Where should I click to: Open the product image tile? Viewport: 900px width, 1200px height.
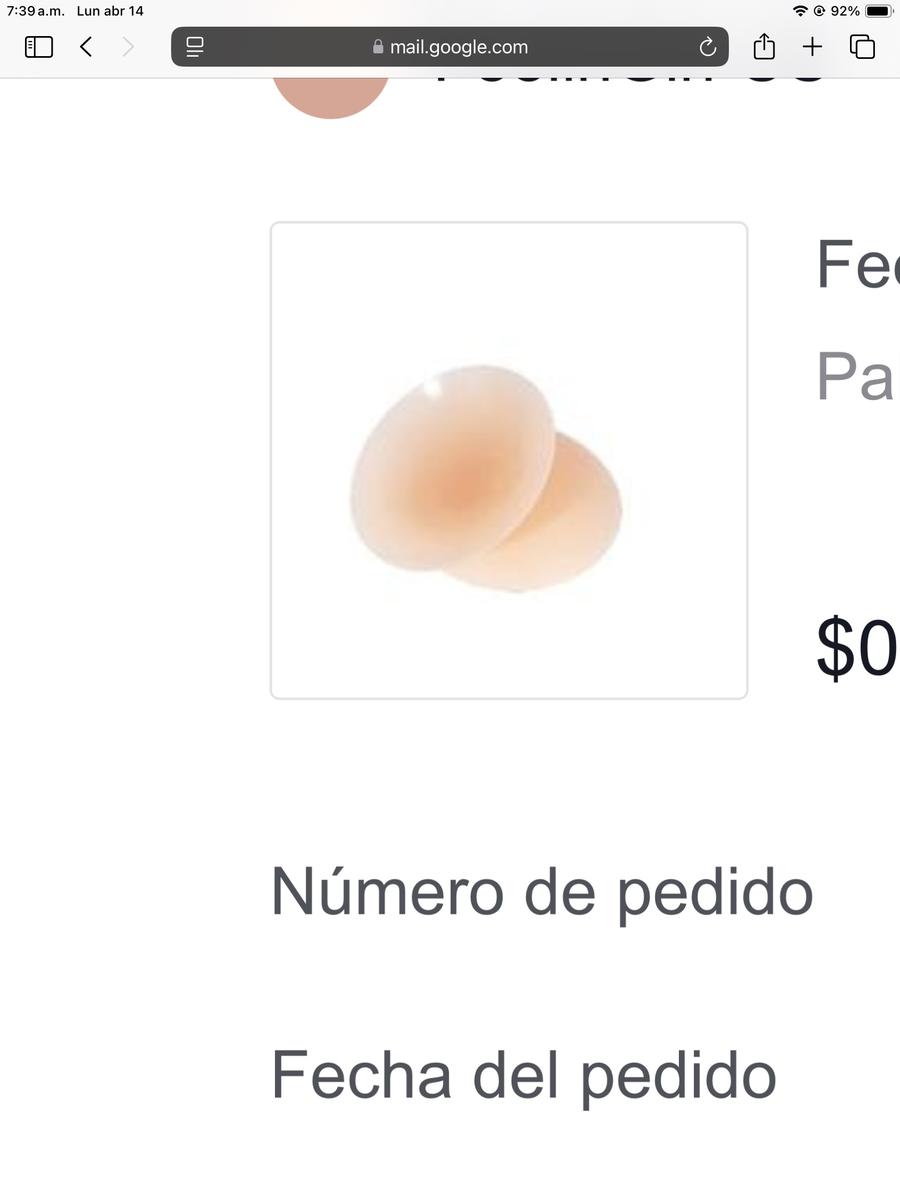coord(509,460)
